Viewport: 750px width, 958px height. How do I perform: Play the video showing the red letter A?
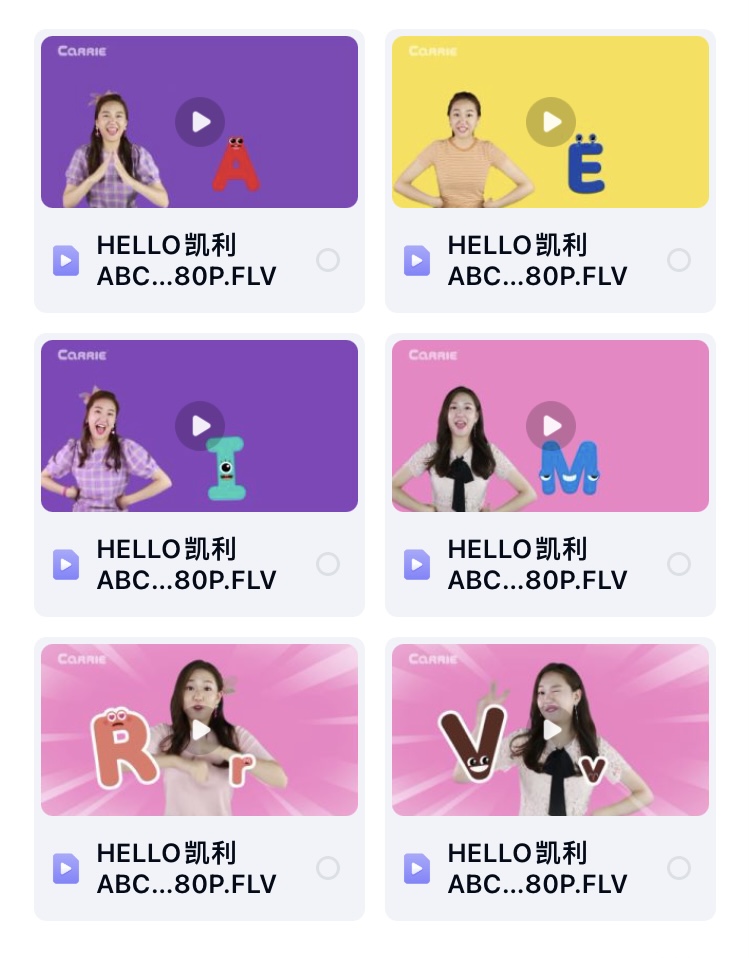coord(200,122)
